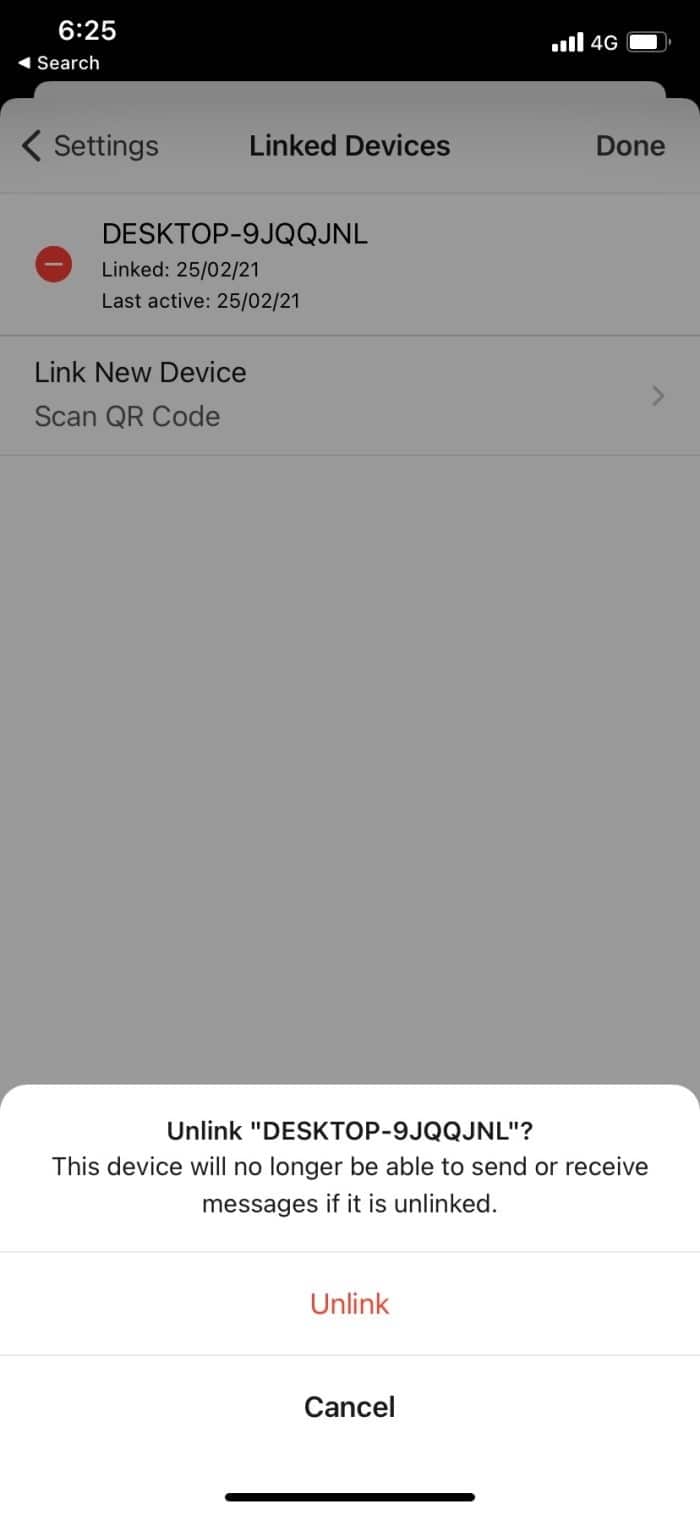Screen dimensions: 700x1515
Task: Go back to Settings
Action: coord(90,146)
